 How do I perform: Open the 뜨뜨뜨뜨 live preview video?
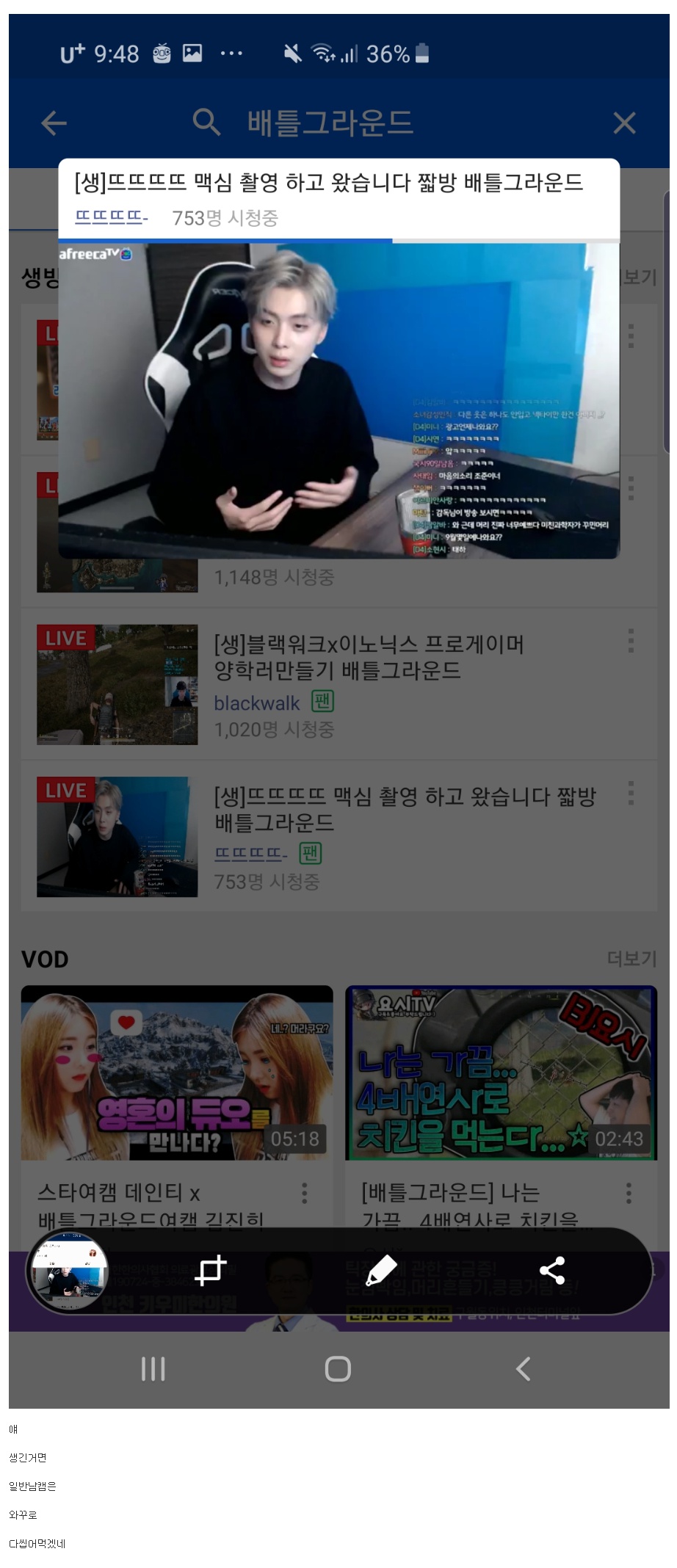click(338, 400)
